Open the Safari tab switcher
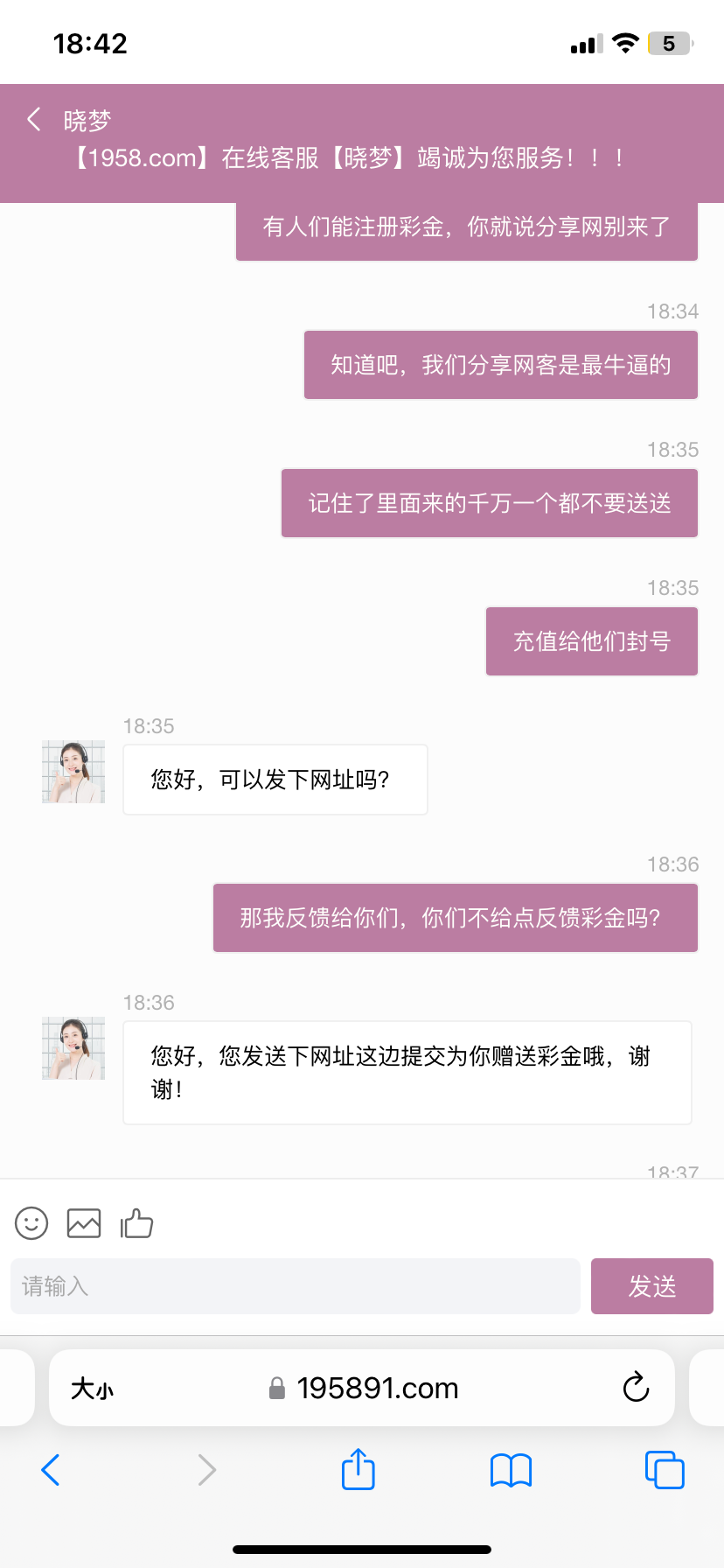The width and height of the screenshot is (724, 1568). tap(665, 1470)
